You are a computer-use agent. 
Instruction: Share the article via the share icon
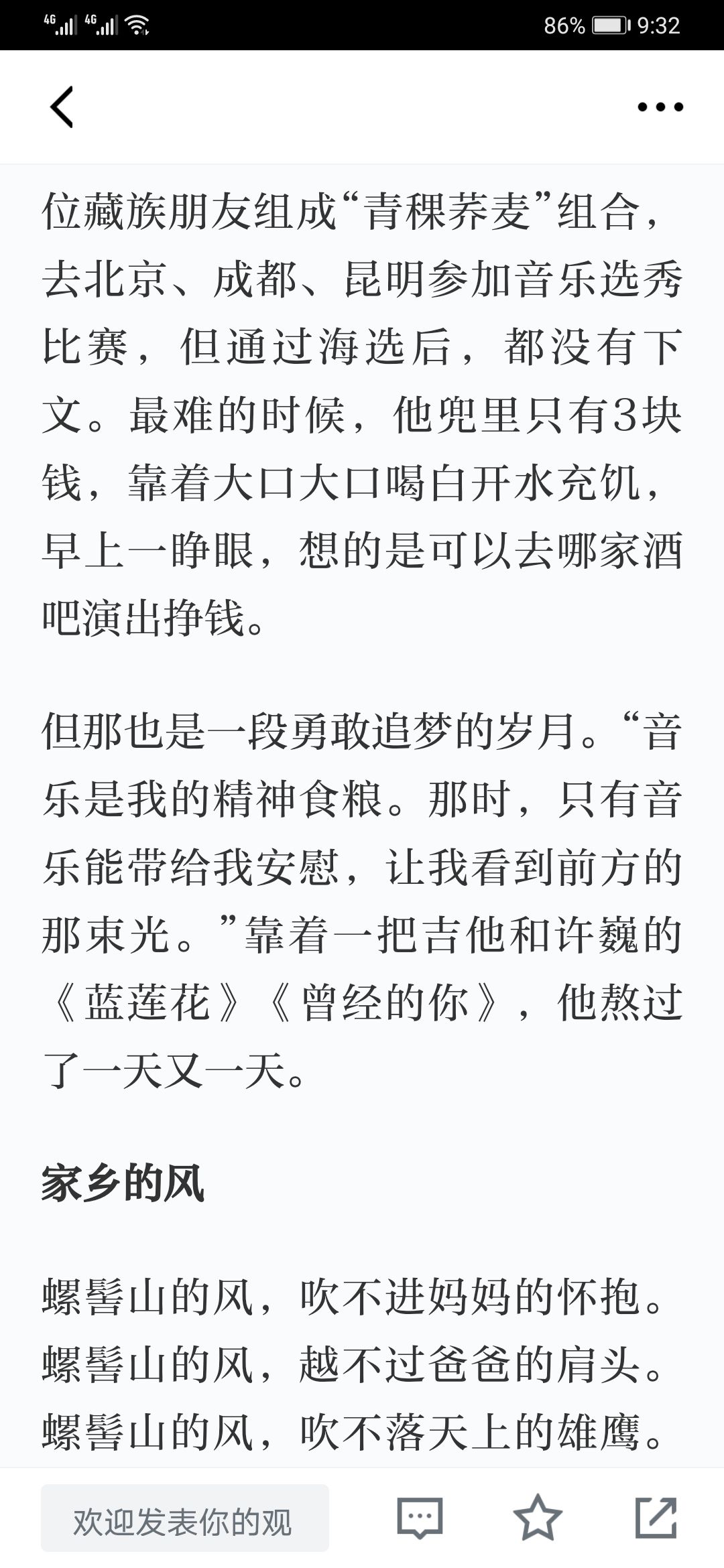tap(656, 1518)
